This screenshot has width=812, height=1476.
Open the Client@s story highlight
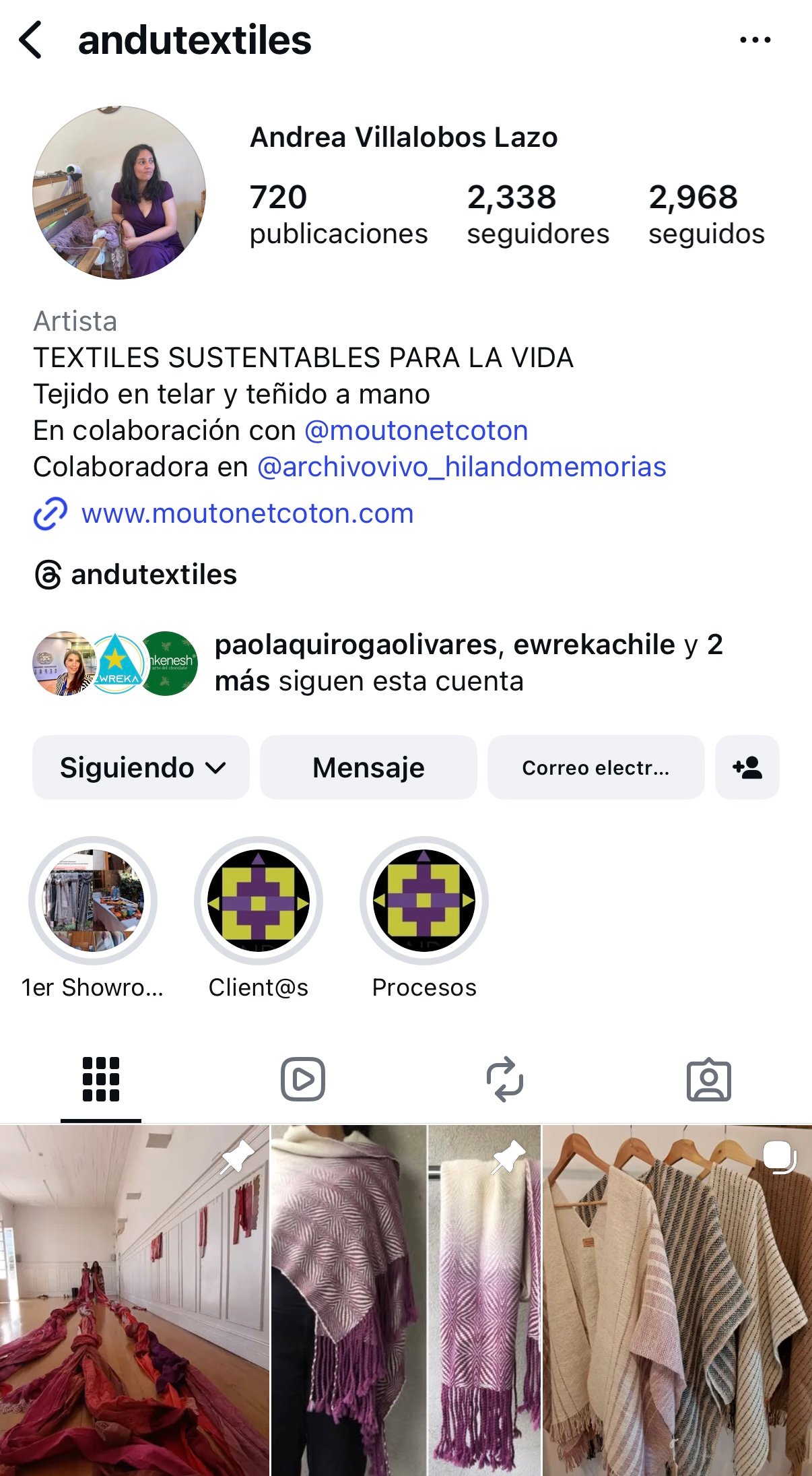pos(259,900)
